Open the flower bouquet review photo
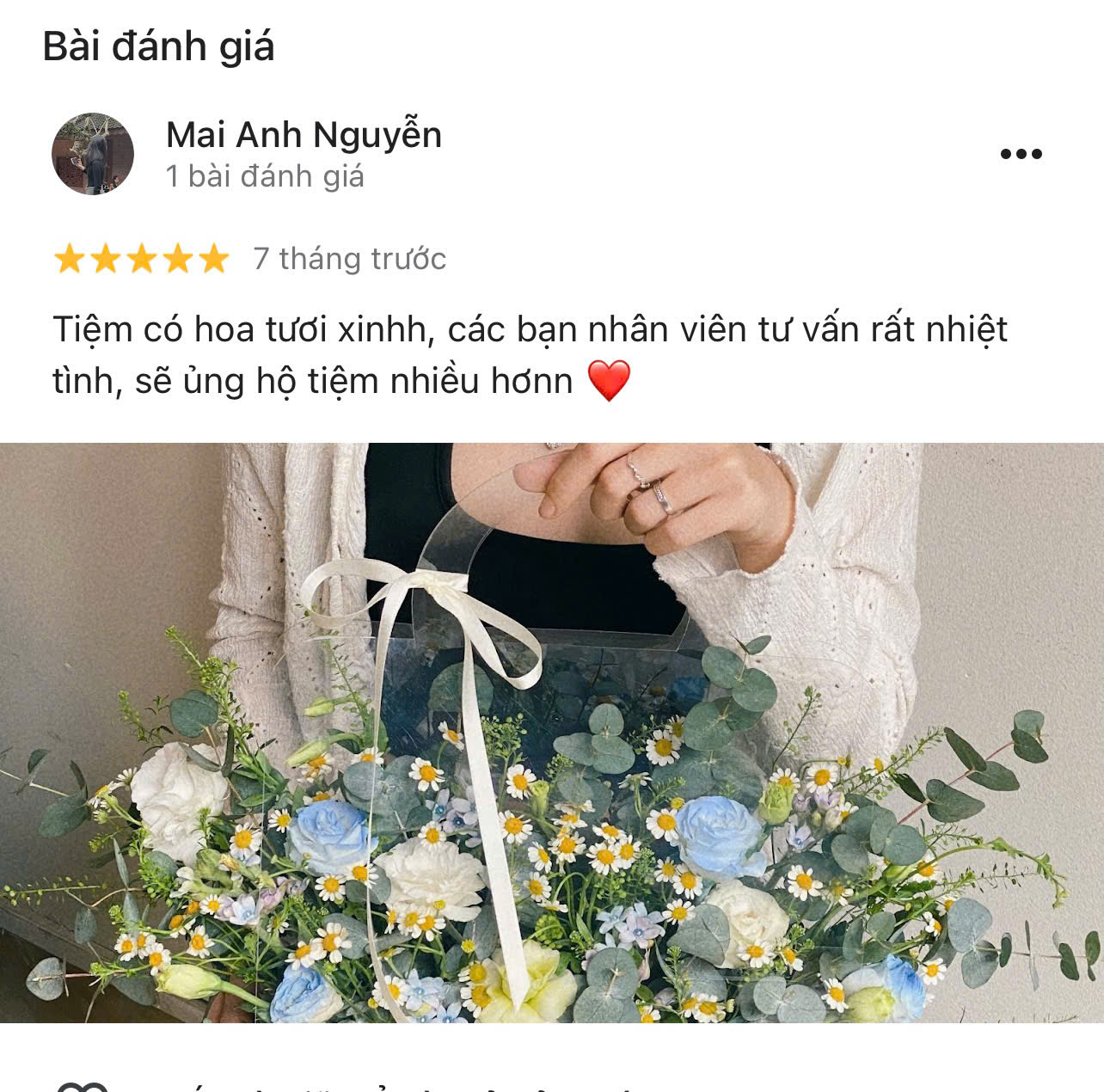Viewport: 1104px width, 1092px height. point(552,733)
